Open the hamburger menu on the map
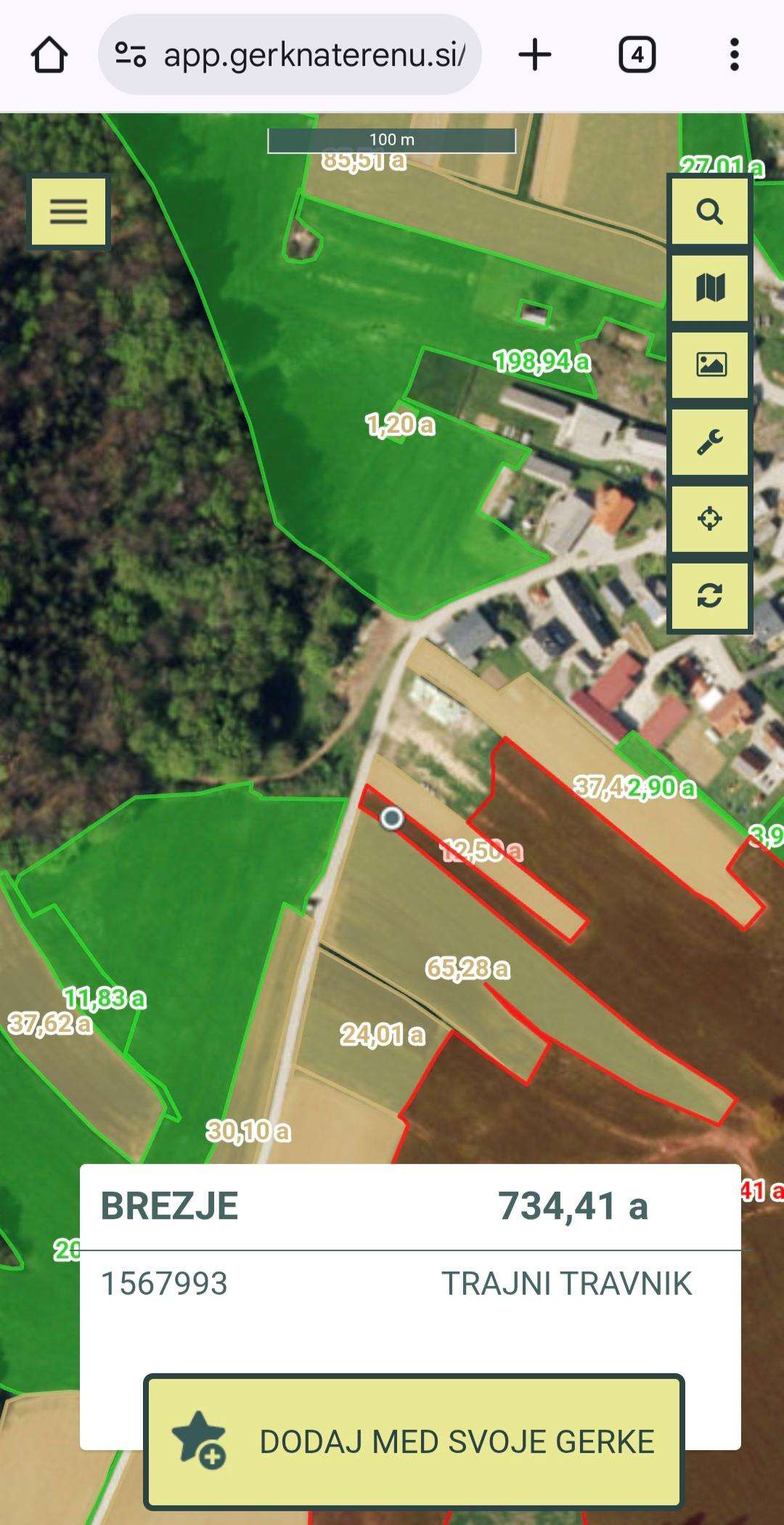The image size is (784, 1525). coord(68,212)
